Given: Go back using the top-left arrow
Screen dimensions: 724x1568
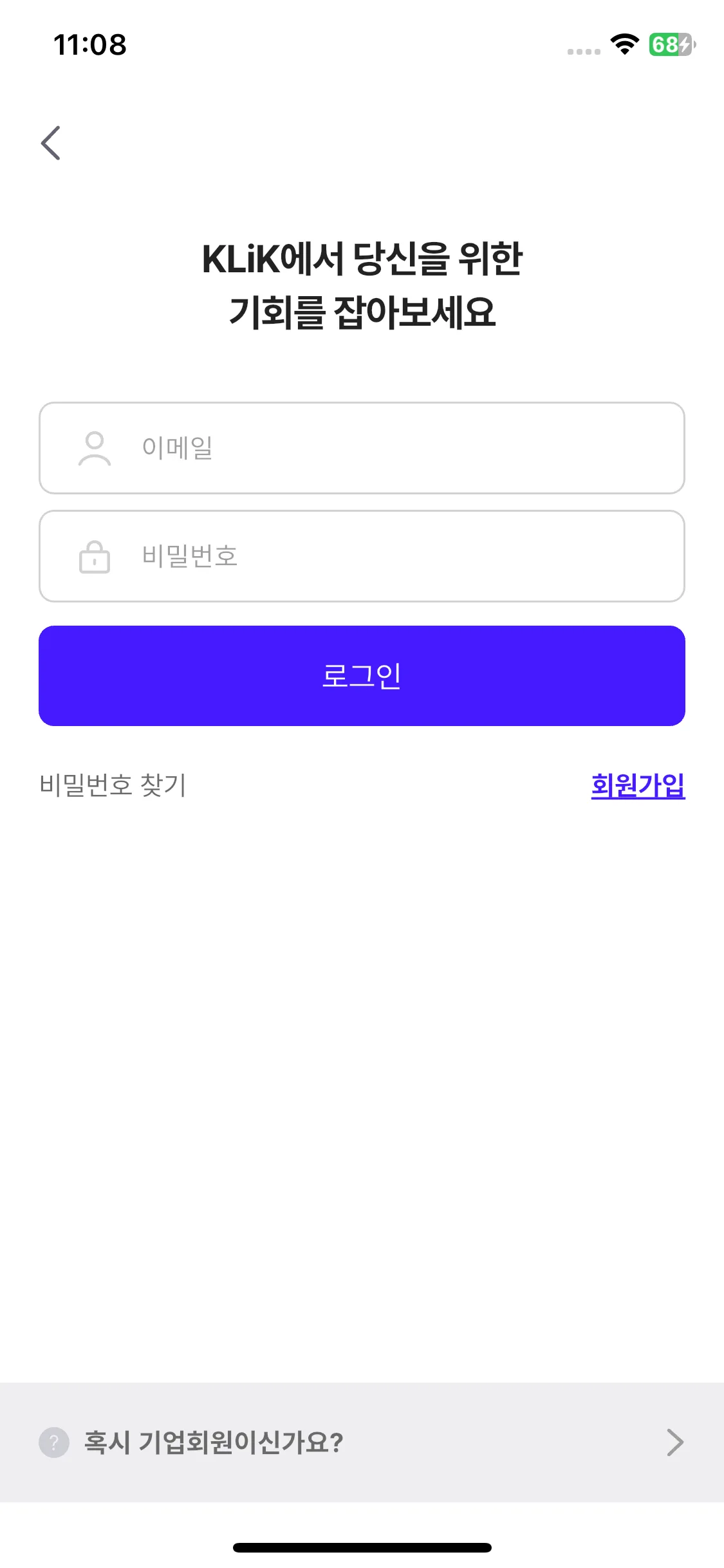Looking at the screenshot, I should [51, 143].
